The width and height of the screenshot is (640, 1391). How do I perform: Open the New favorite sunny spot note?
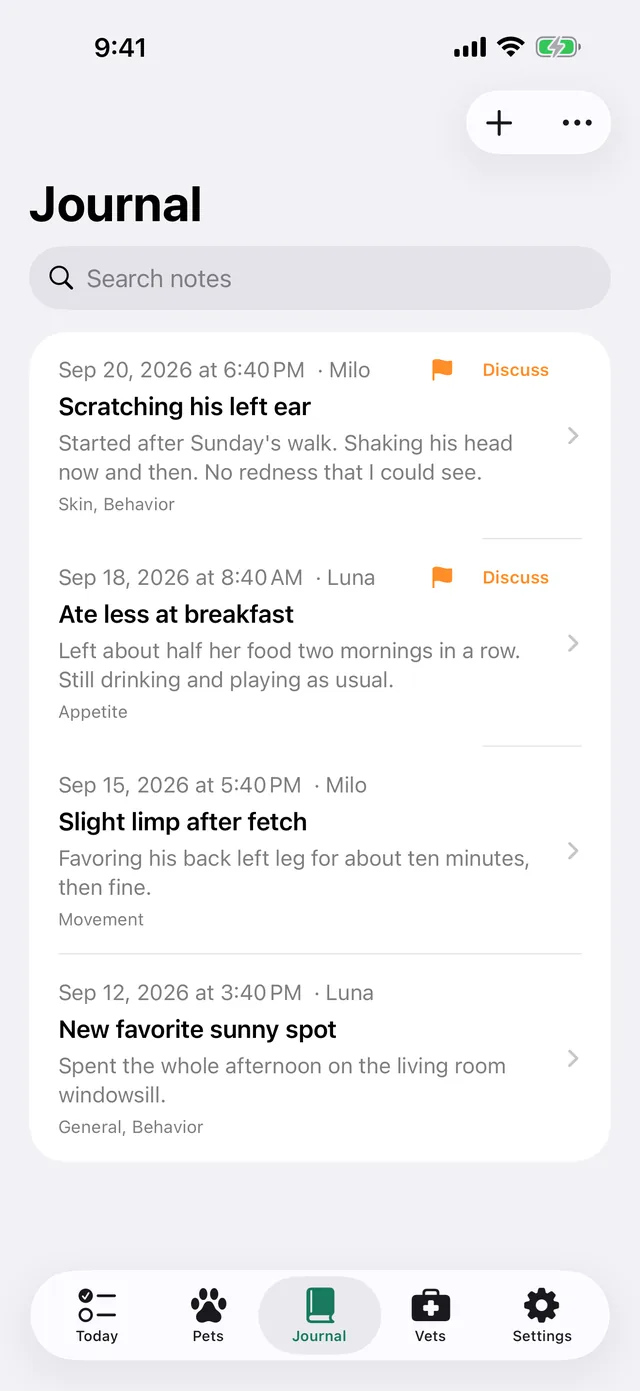tap(320, 1058)
